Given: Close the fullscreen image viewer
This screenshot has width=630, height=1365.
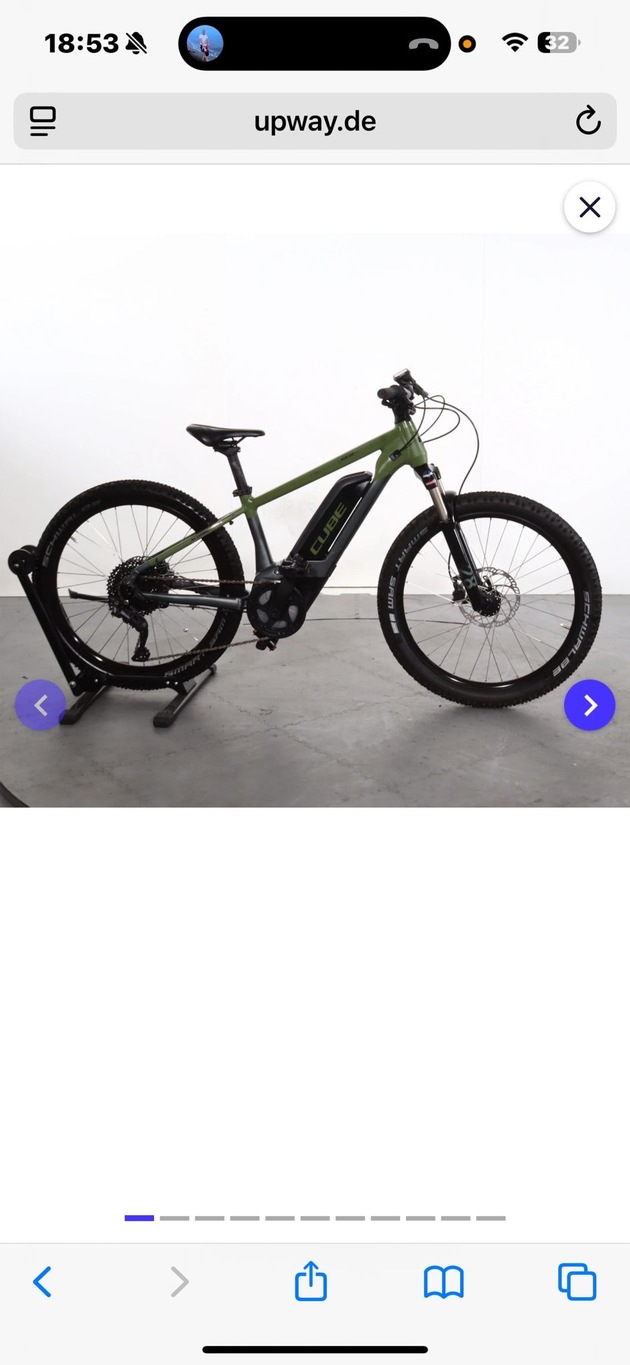Looking at the screenshot, I should (x=589, y=207).
